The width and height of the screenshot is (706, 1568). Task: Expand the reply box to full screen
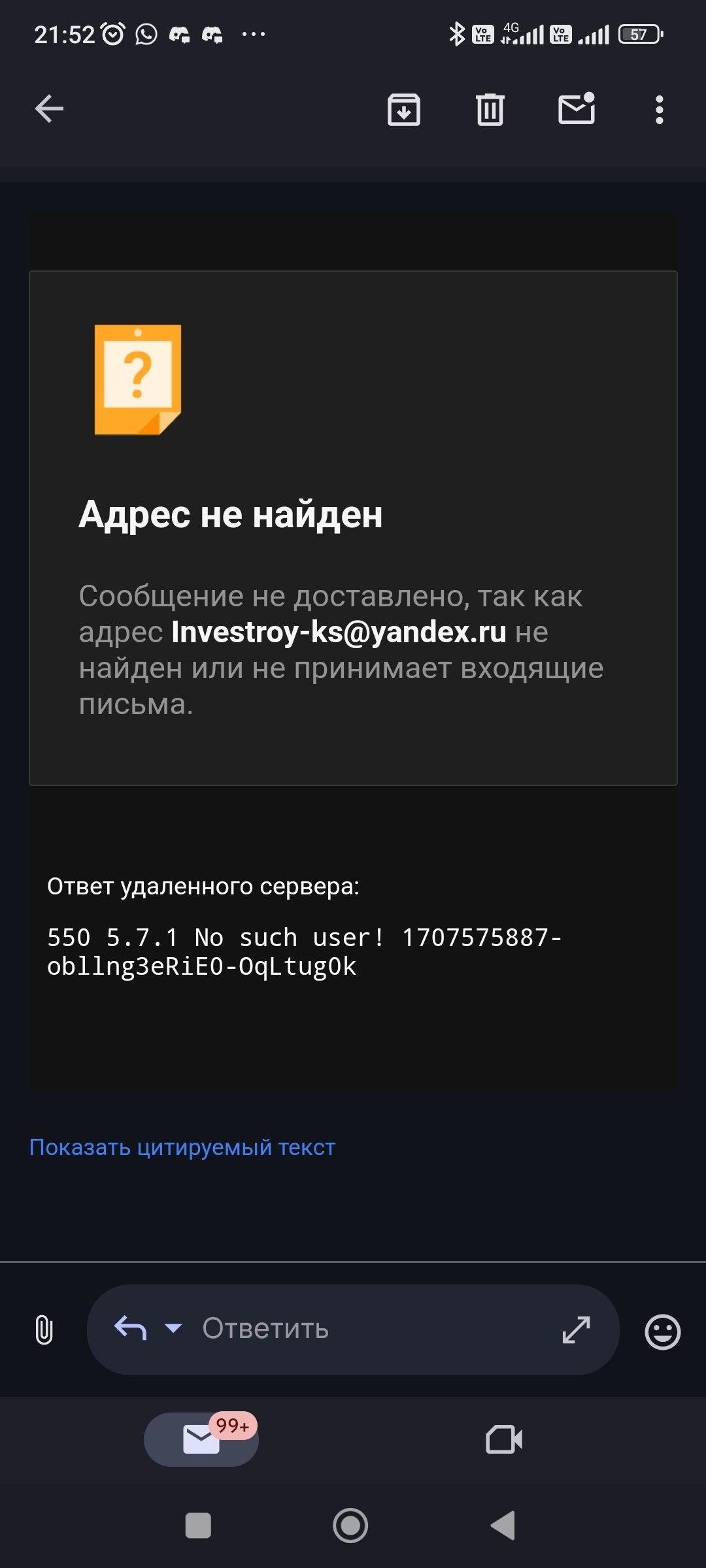pos(576,1330)
